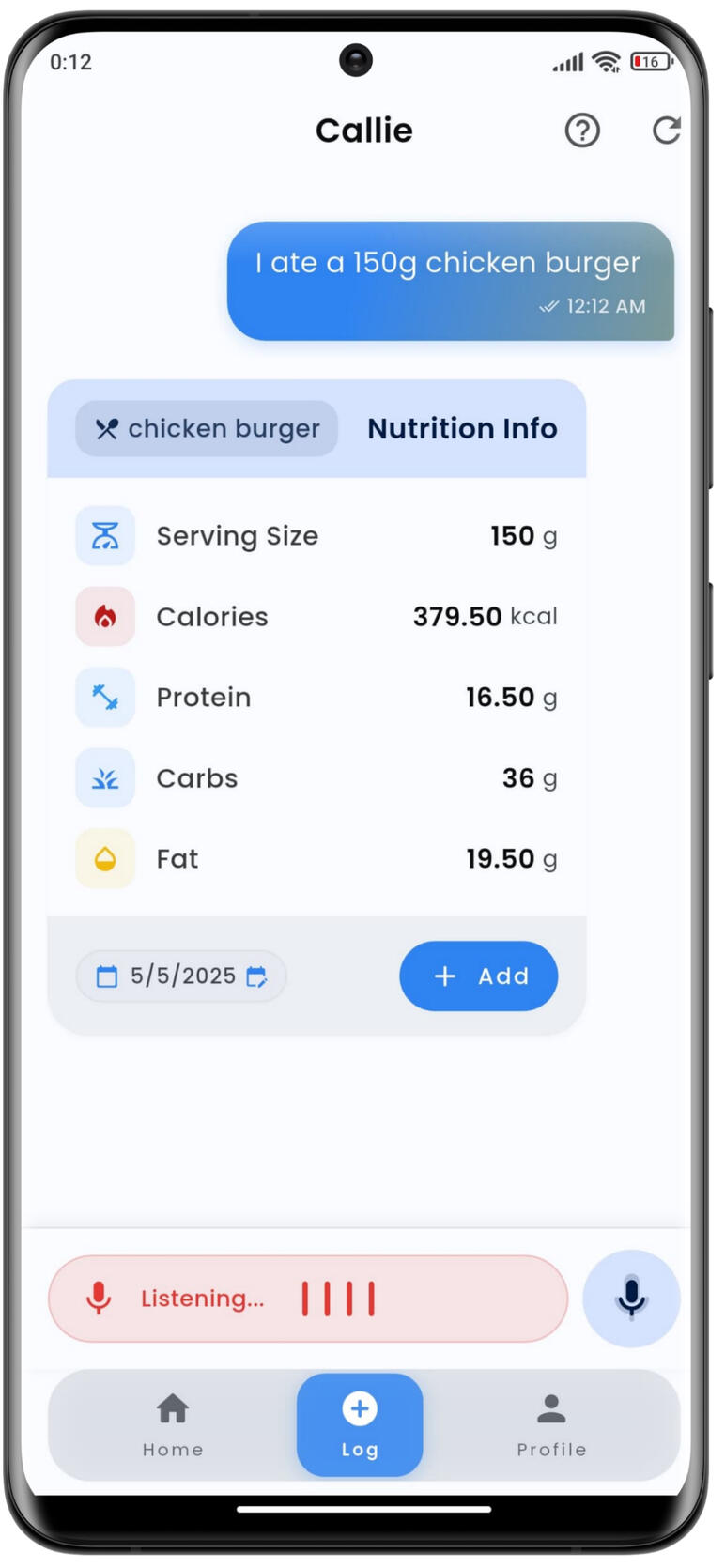Tap the Listening voice input bar
Viewport: 725px width, 1568px height.
(x=308, y=1299)
